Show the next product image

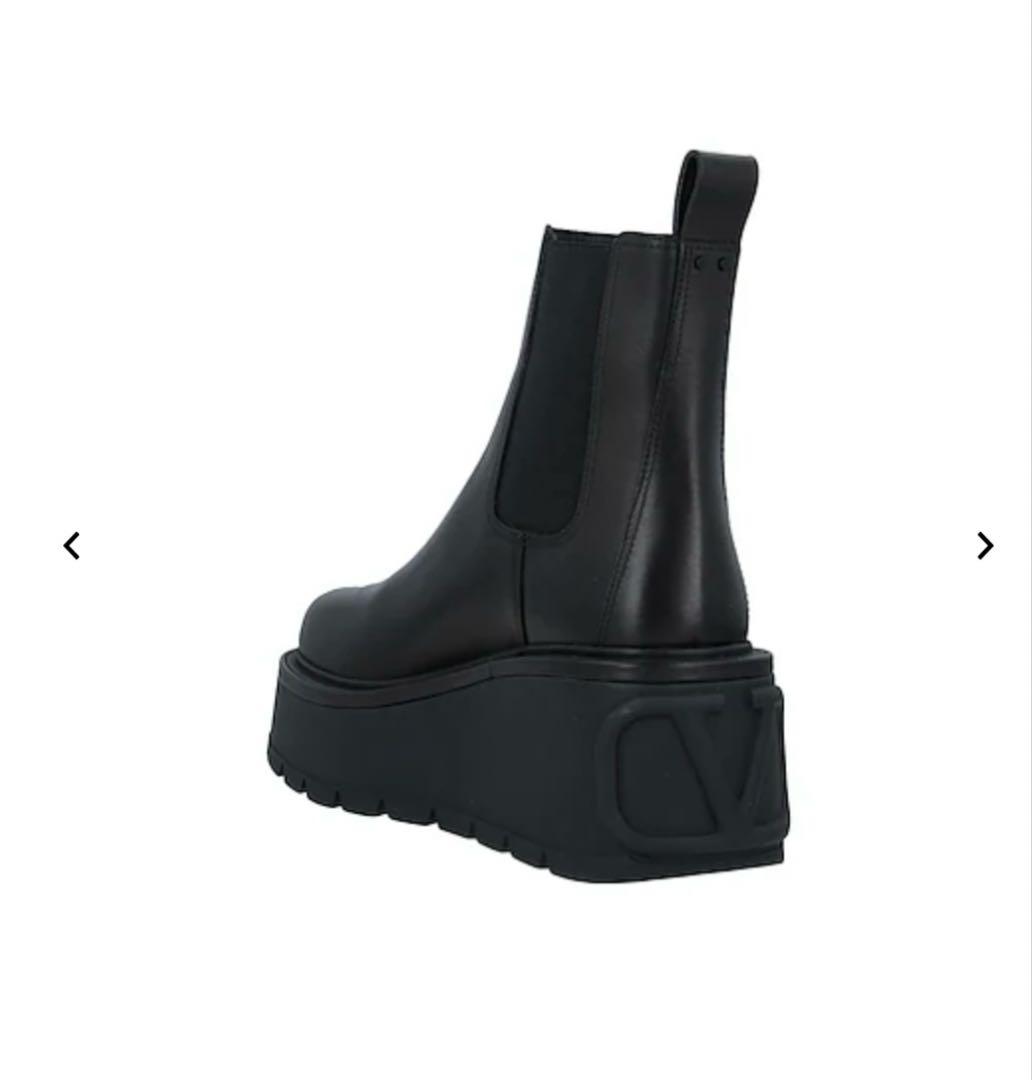click(984, 546)
